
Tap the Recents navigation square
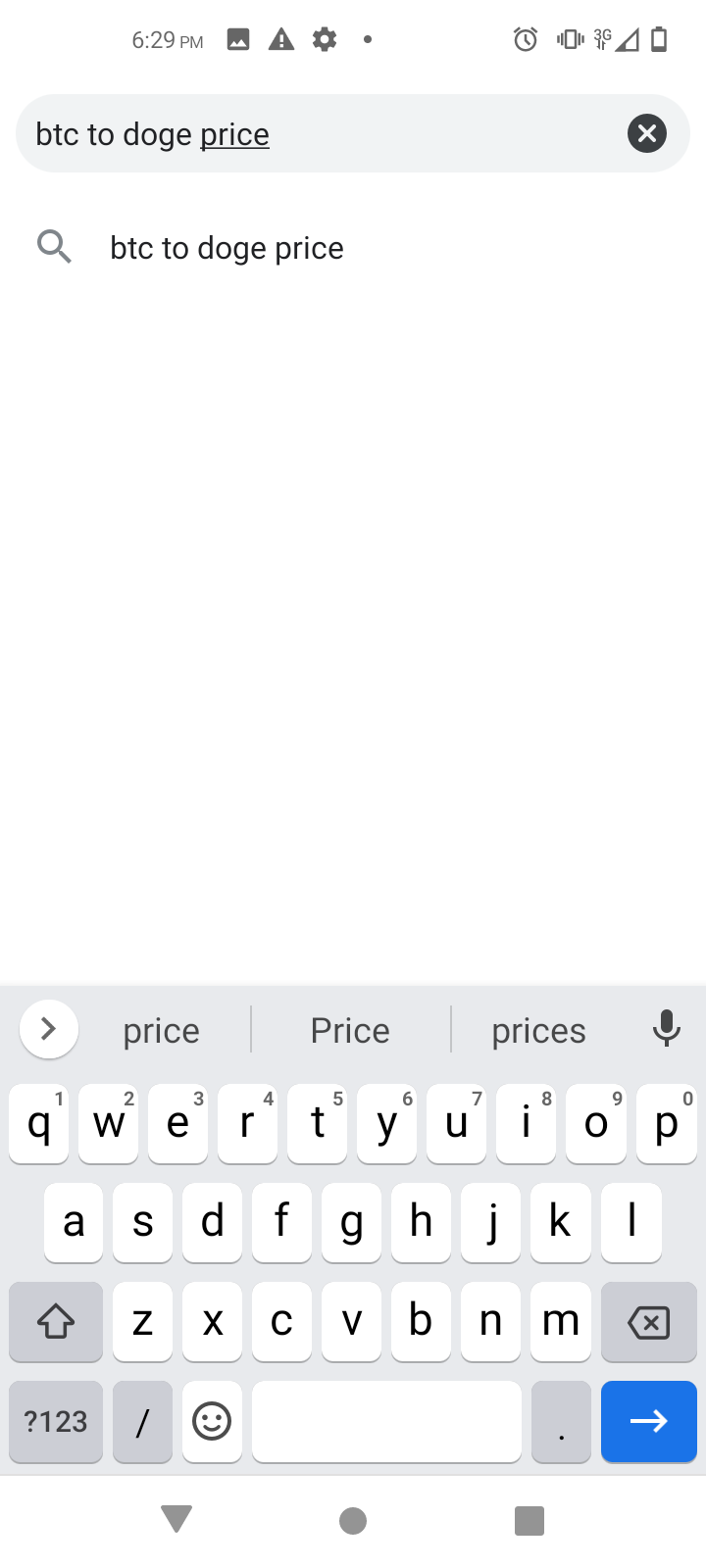(x=529, y=1520)
